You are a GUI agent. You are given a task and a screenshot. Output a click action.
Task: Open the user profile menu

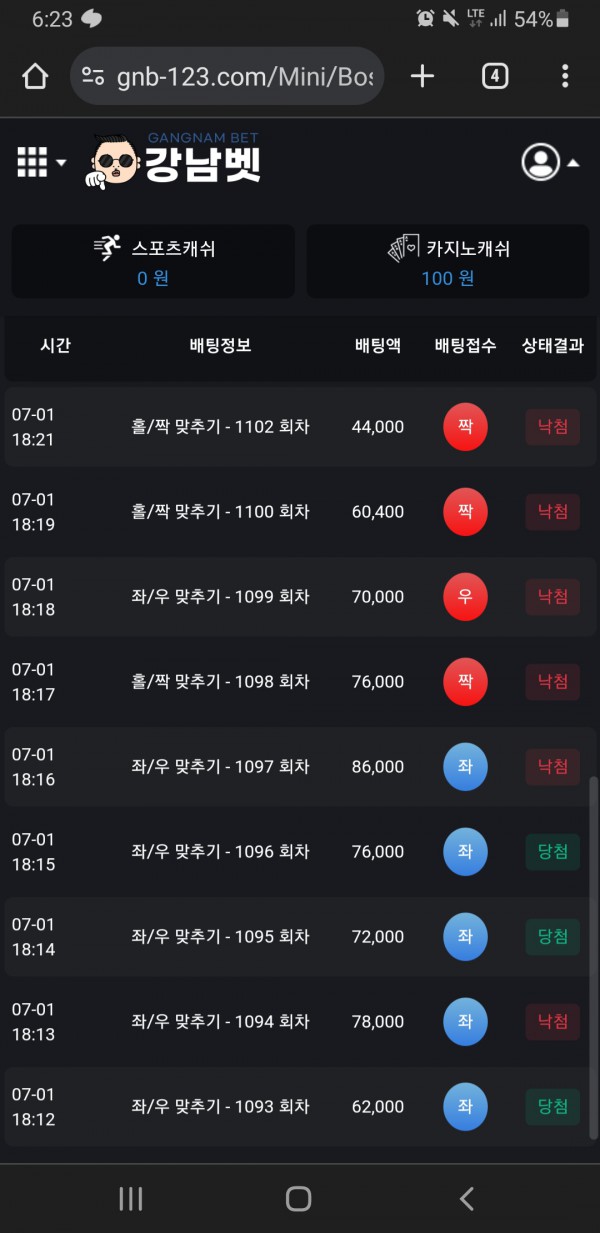[549, 162]
